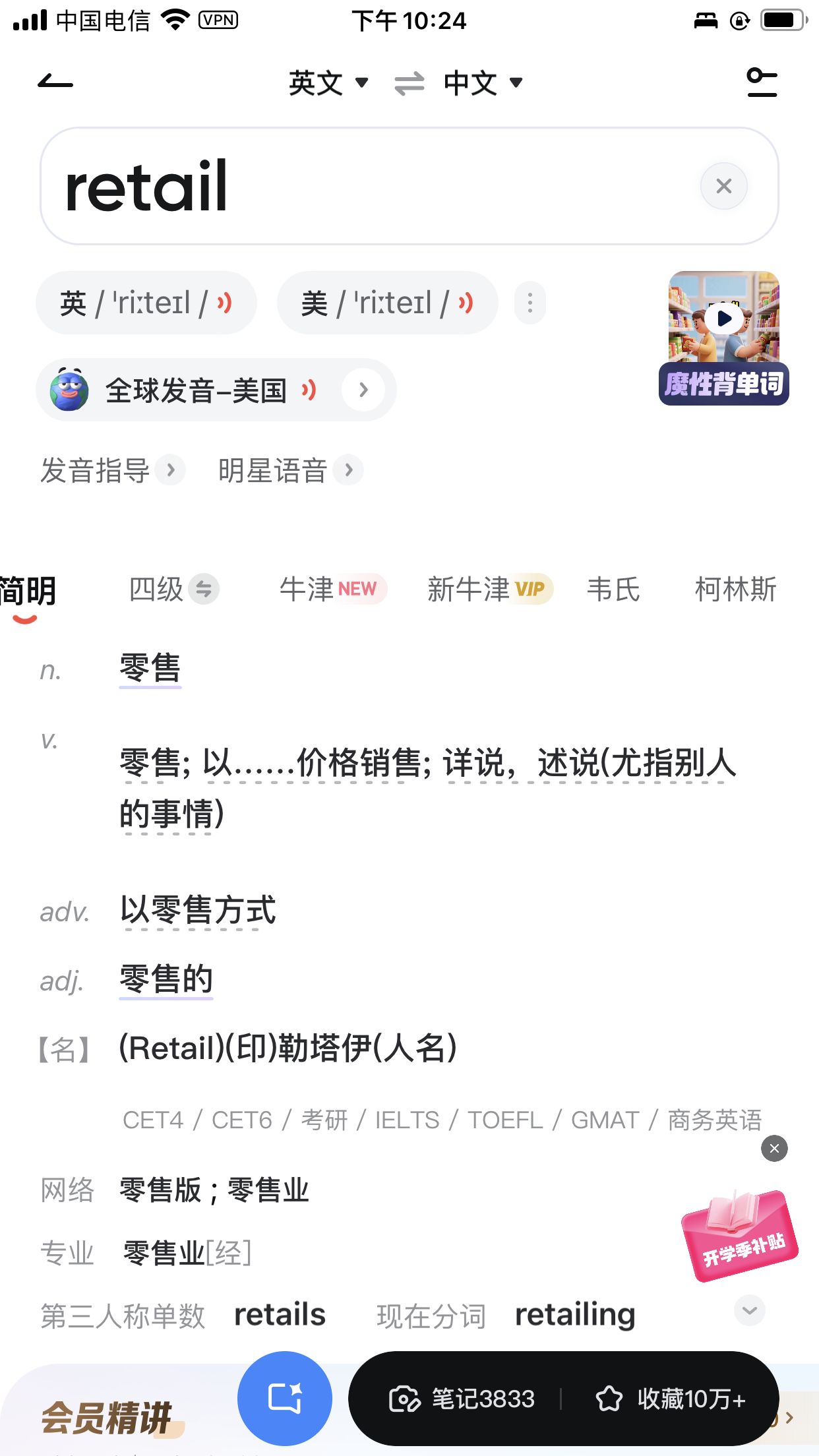Add retail to favorites via 收藏

(x=671, y=1399)
